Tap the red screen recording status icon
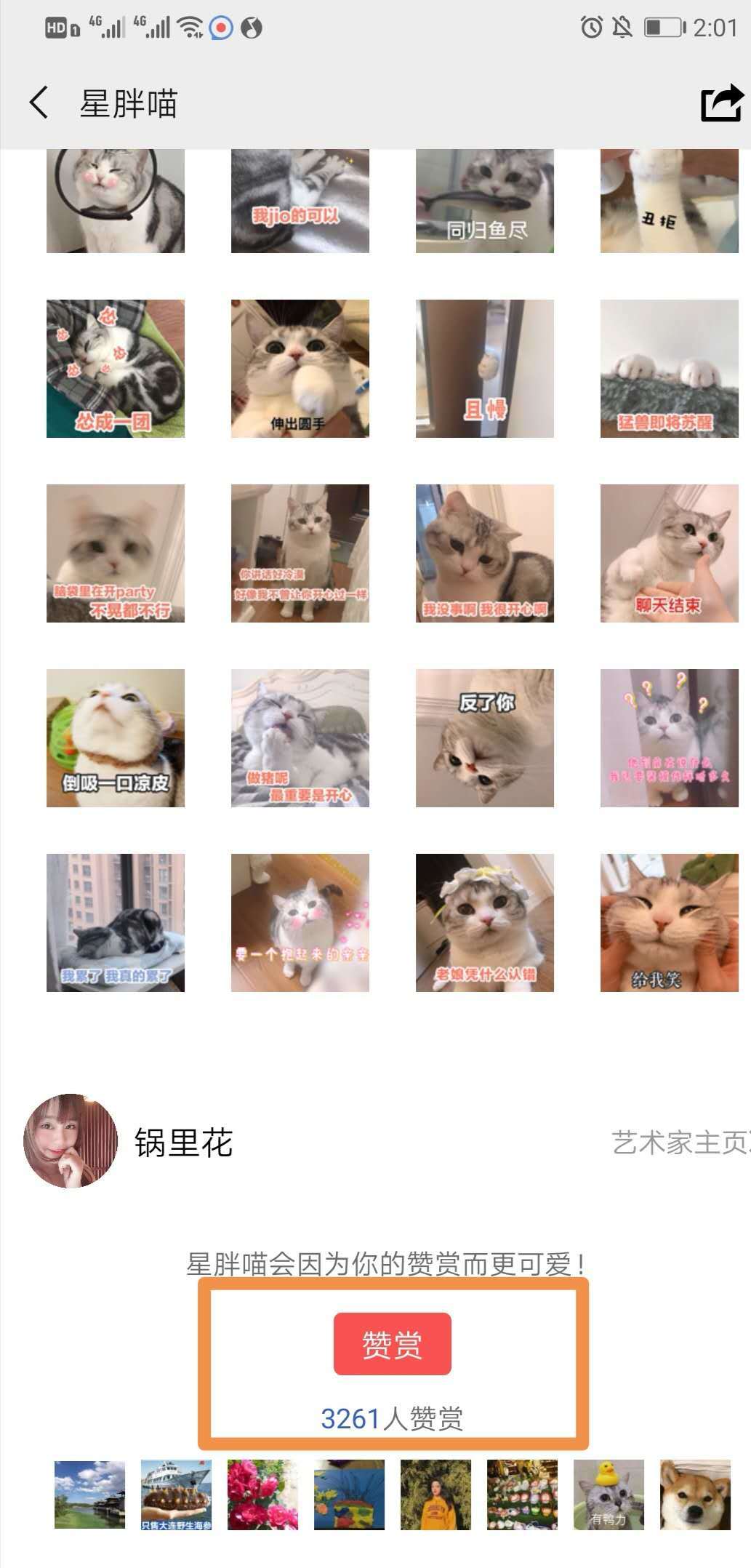The height and width of the screenshot is (1568, 751). 220,28
